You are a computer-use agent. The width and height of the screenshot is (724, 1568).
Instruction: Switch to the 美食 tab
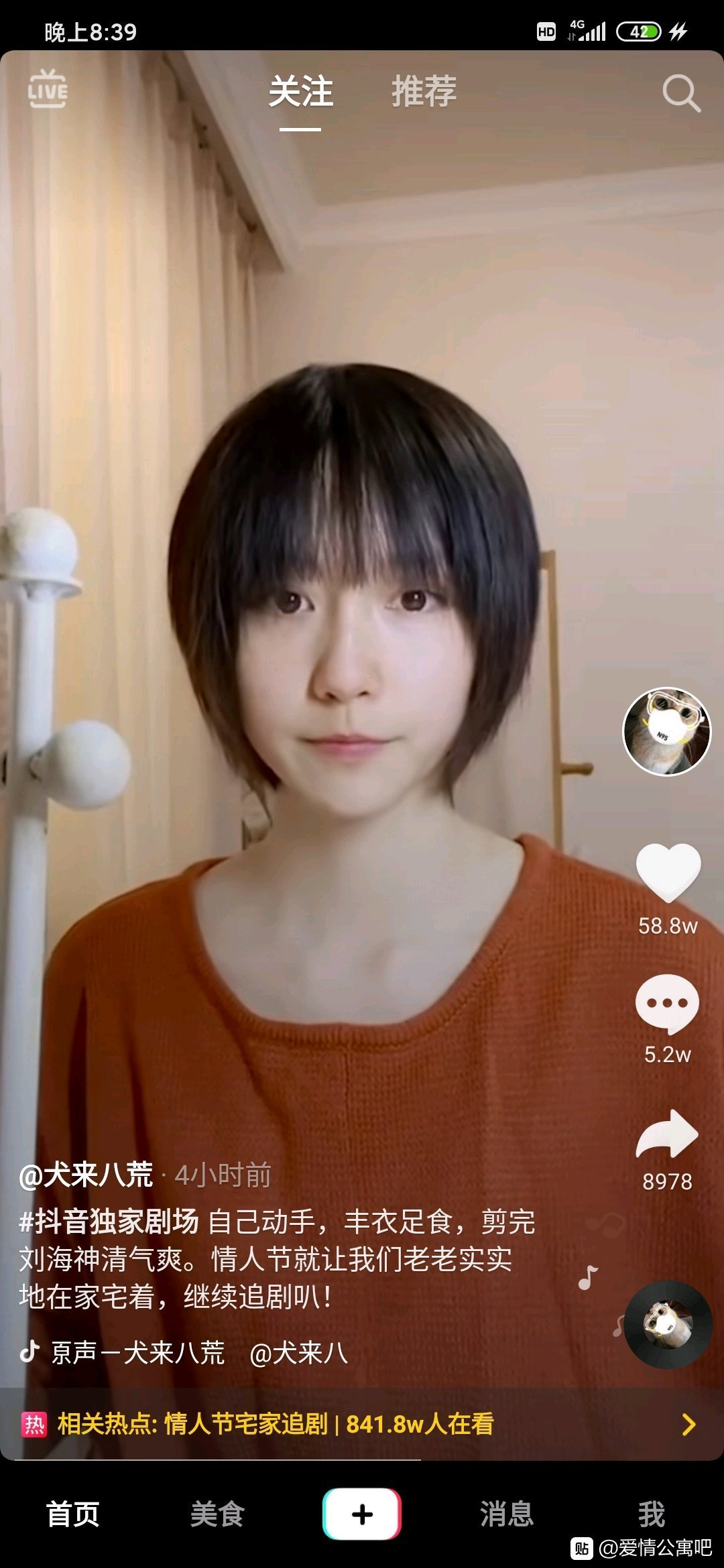[217, 1514]
